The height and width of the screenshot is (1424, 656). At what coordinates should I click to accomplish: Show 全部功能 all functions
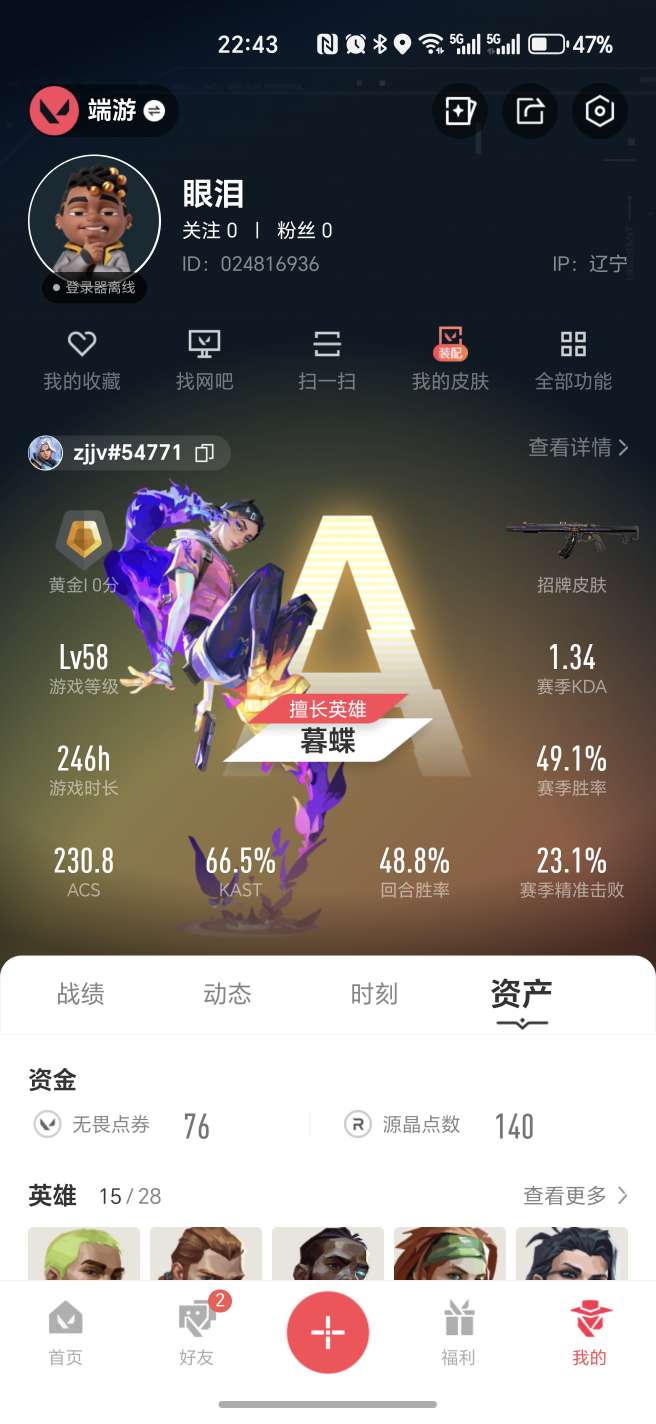pos(573,360)
